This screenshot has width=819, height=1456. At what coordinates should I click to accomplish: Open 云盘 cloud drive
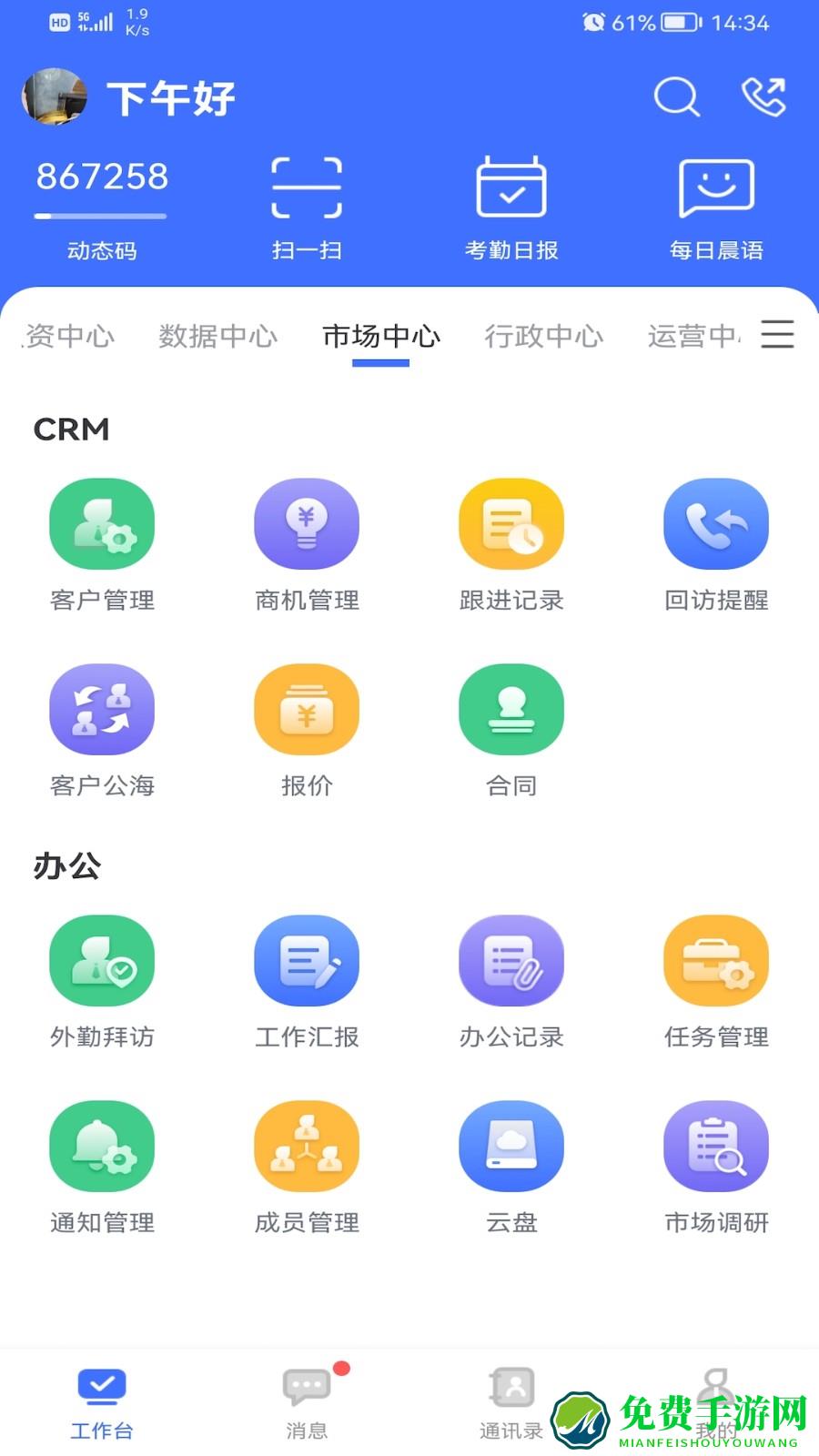coord(511,1168)
